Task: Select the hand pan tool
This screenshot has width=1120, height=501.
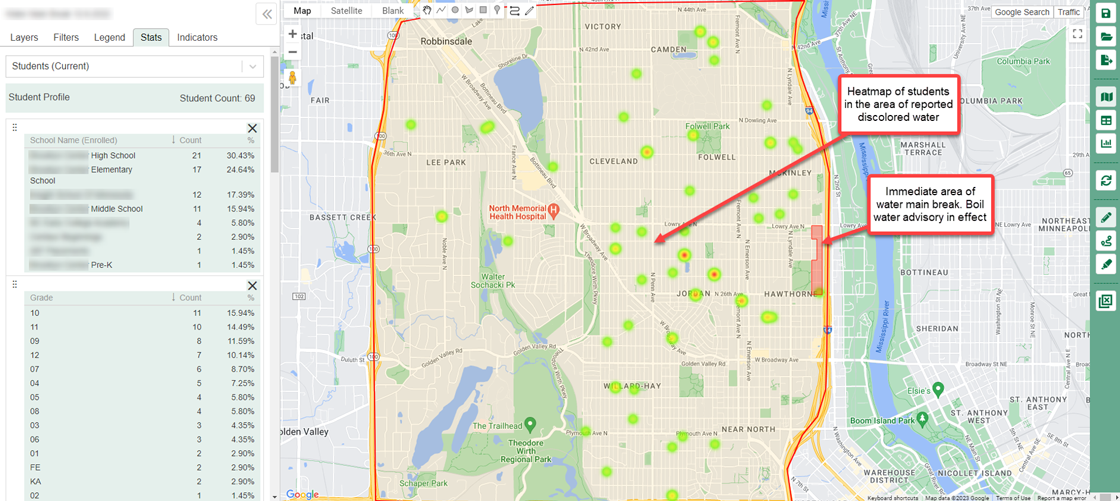Action: pyautogui.click(x=427, y=11)
